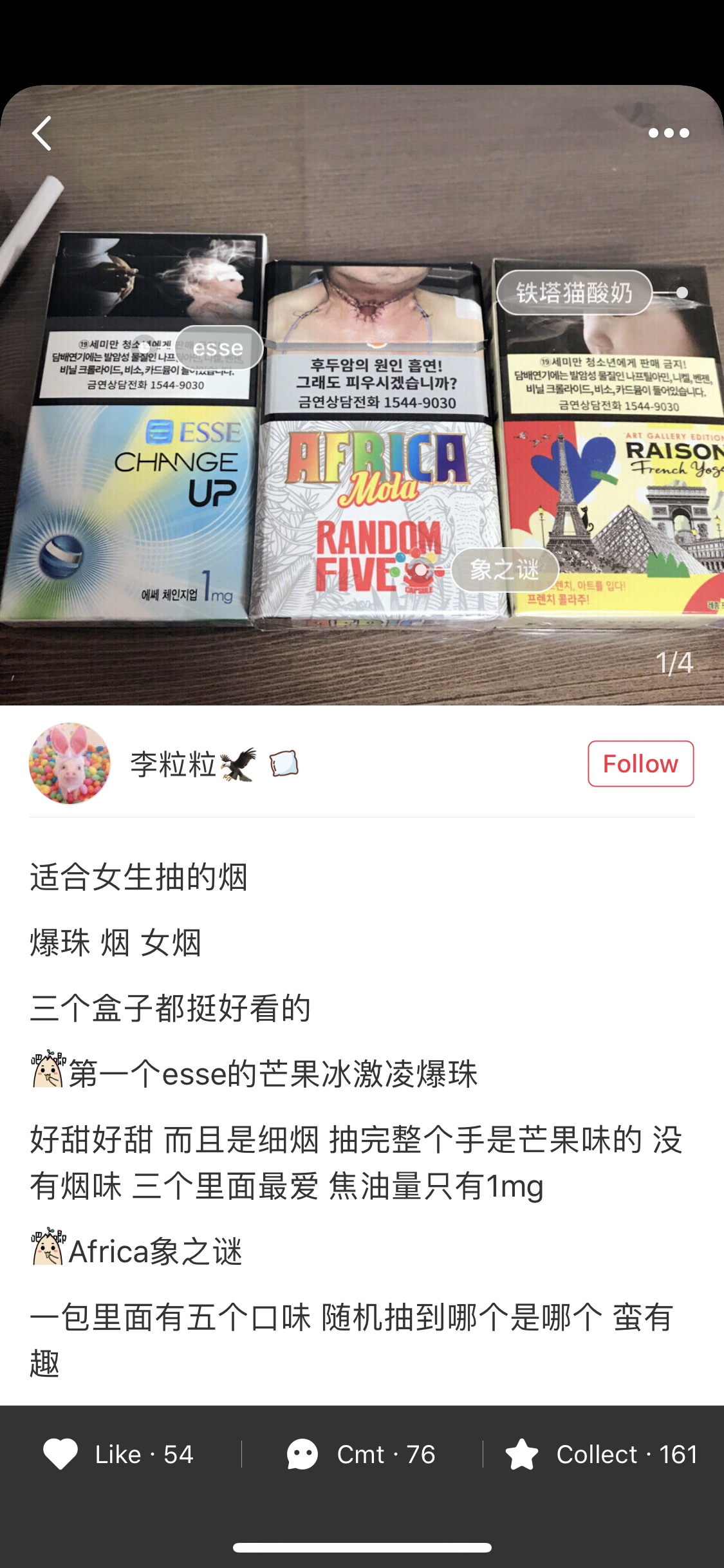Viewport: 724px width, 1568px height.
Task: Open 李粒粒's profile avatar
Action: (x=70, y=763)
